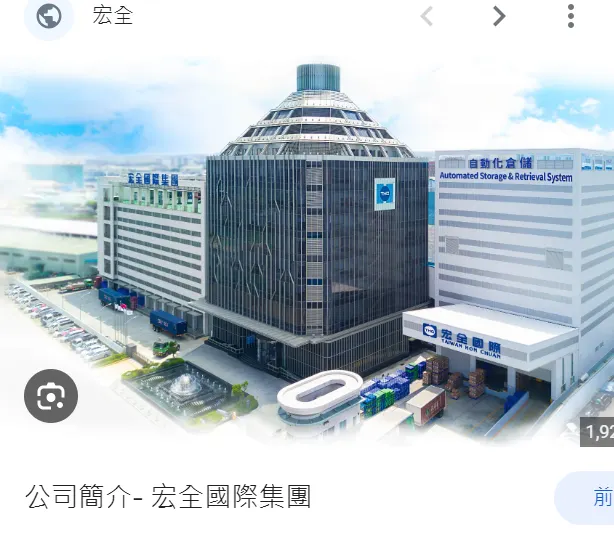Viewport: 614px width, 534px height.
Task: Open the globe site icon for 宏全
Action: pyautogui.click(x=48, y=16)
